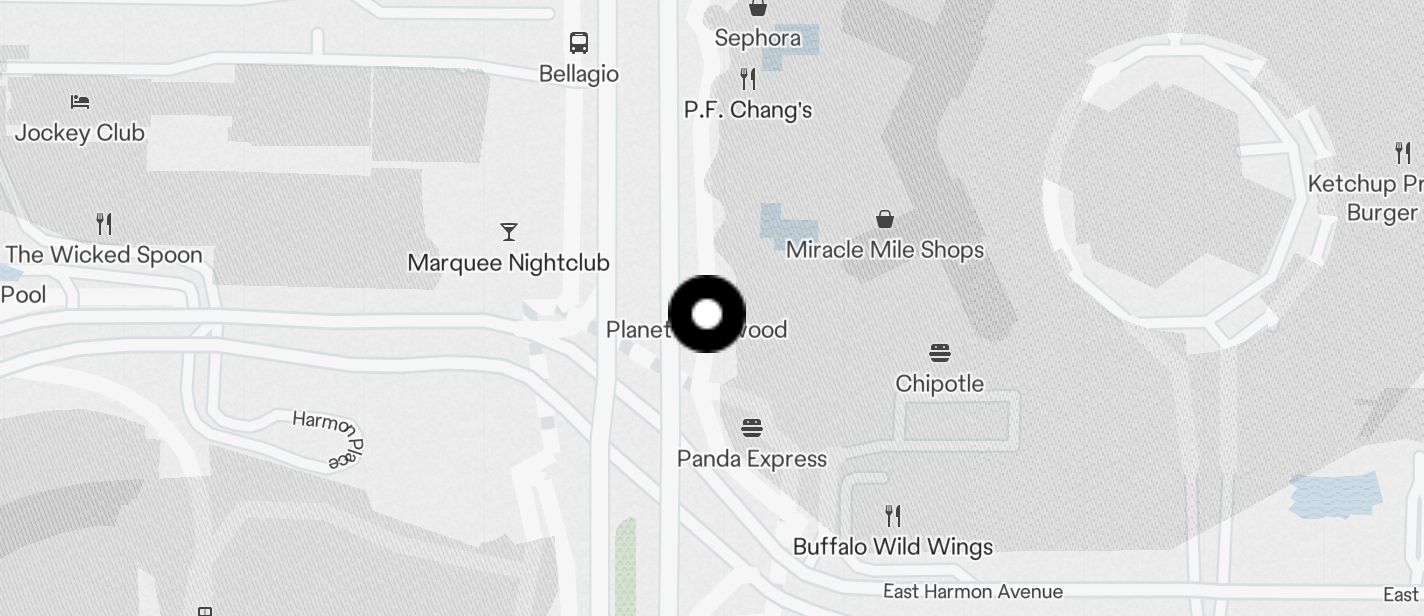Select the Miracle Mile Shops marker
Viewport: 1424px width, 616px height.
coord(885,219)
